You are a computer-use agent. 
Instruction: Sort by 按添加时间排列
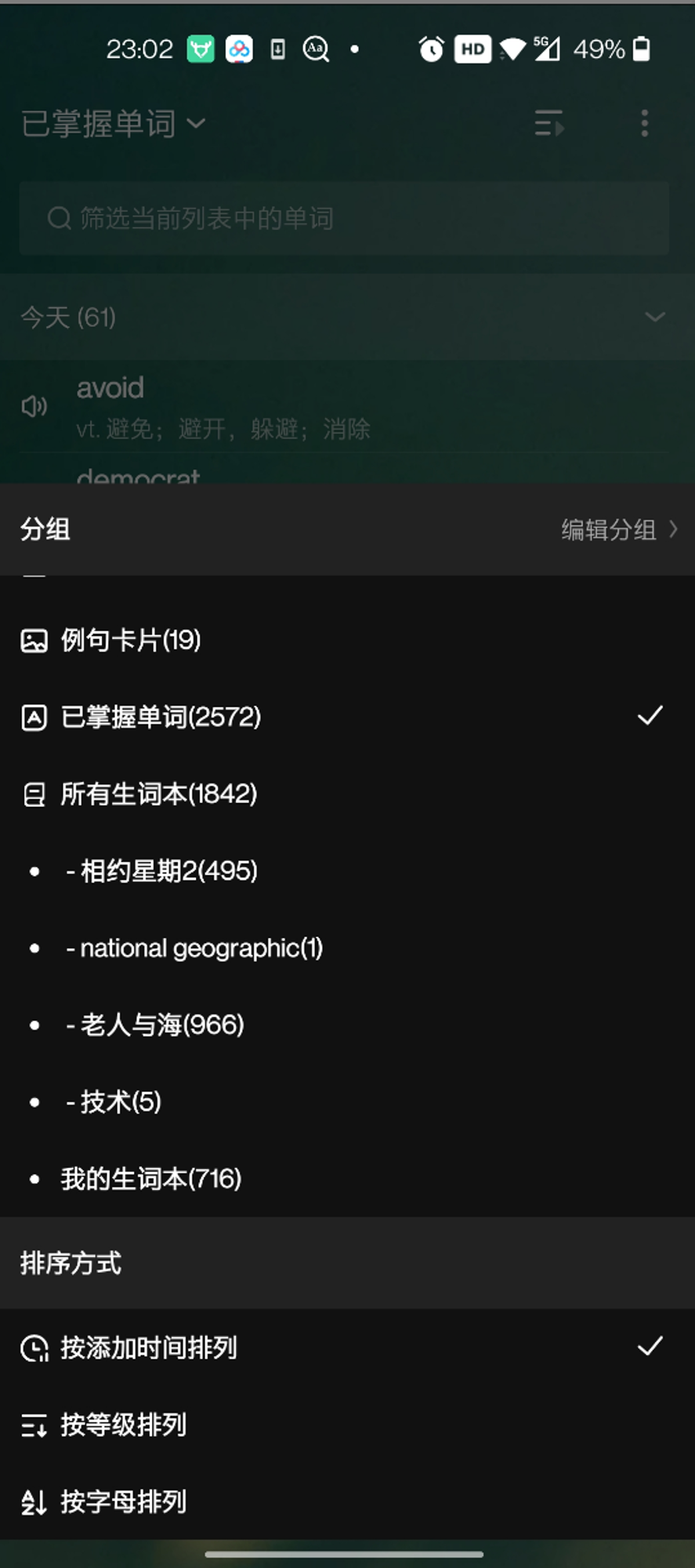point(347,1348)
